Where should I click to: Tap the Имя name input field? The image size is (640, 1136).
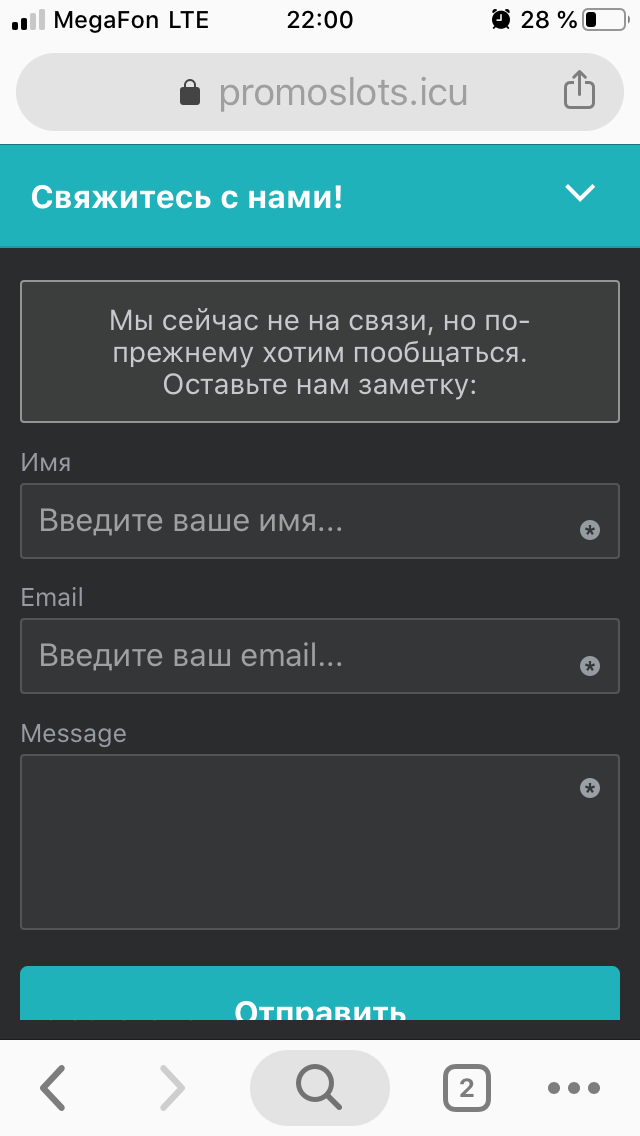coord(320,521)
